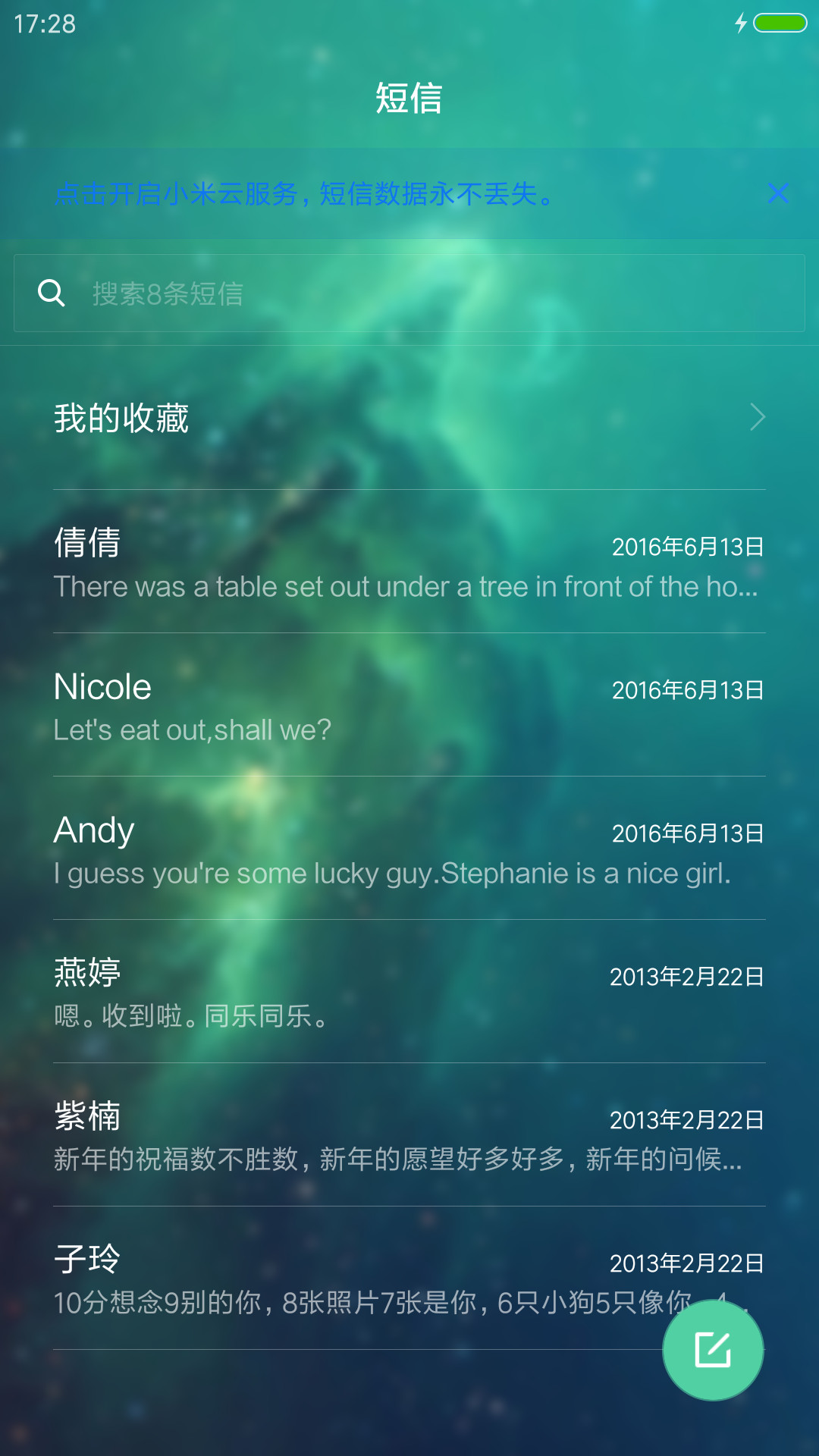Open the conversation with Andy
This screenshot has height=1456, width=819.
pos(409,849)
